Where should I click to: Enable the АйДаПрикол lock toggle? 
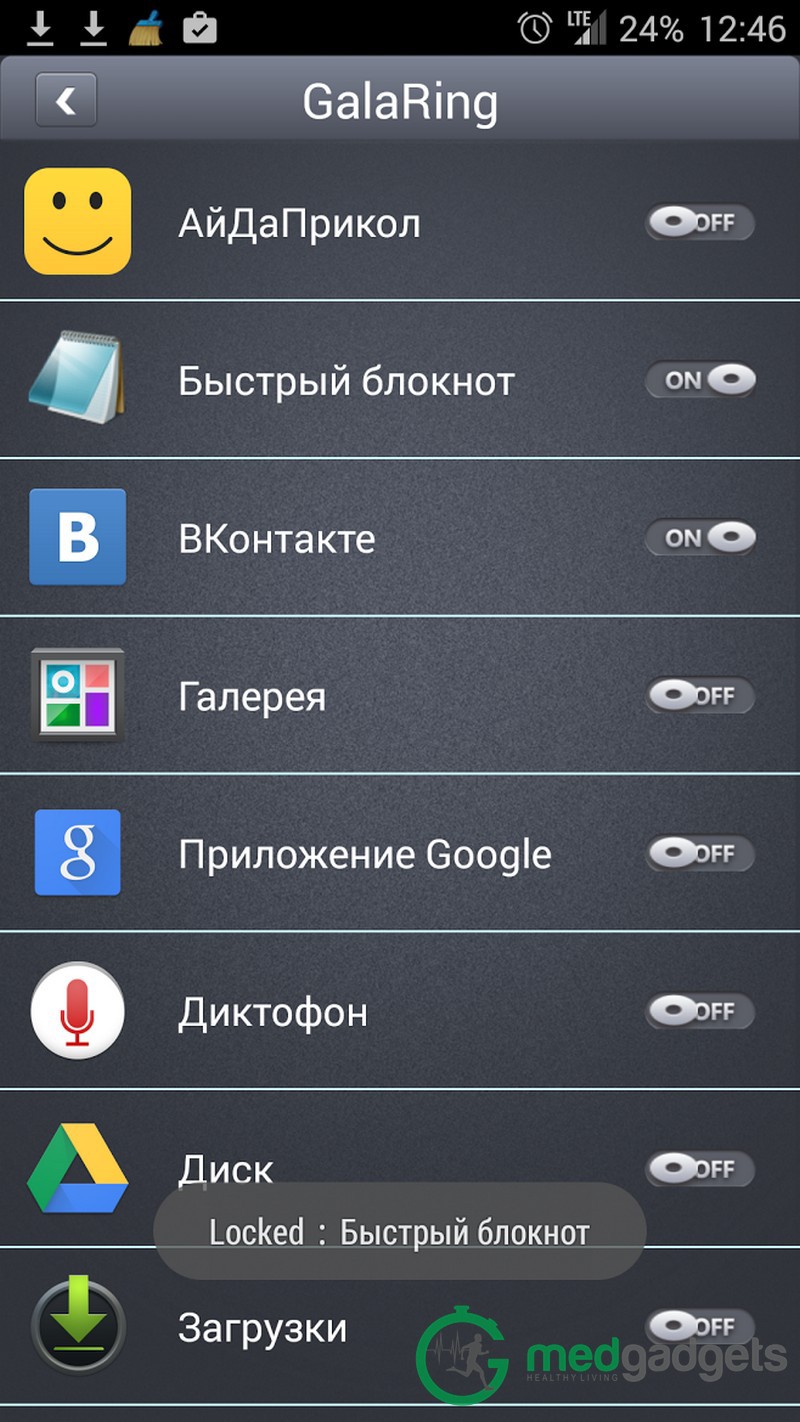tap(700, 222)
